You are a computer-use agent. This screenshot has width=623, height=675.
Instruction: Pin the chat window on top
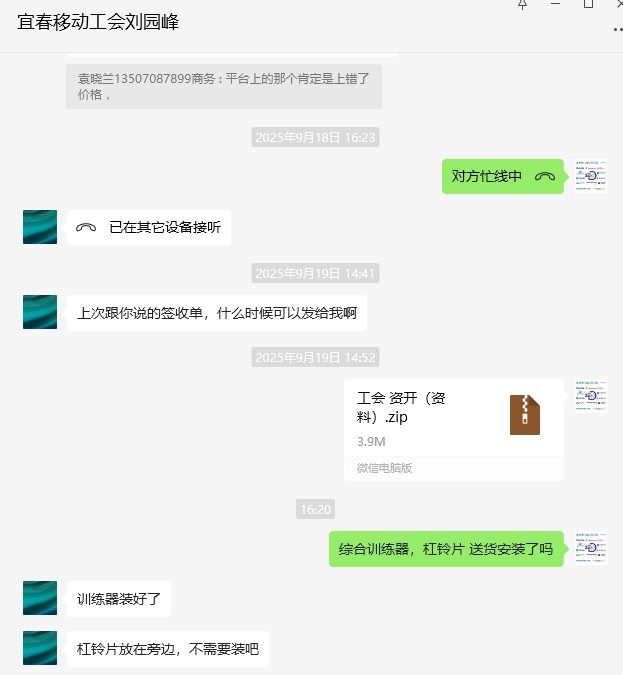tap(522, 5)
